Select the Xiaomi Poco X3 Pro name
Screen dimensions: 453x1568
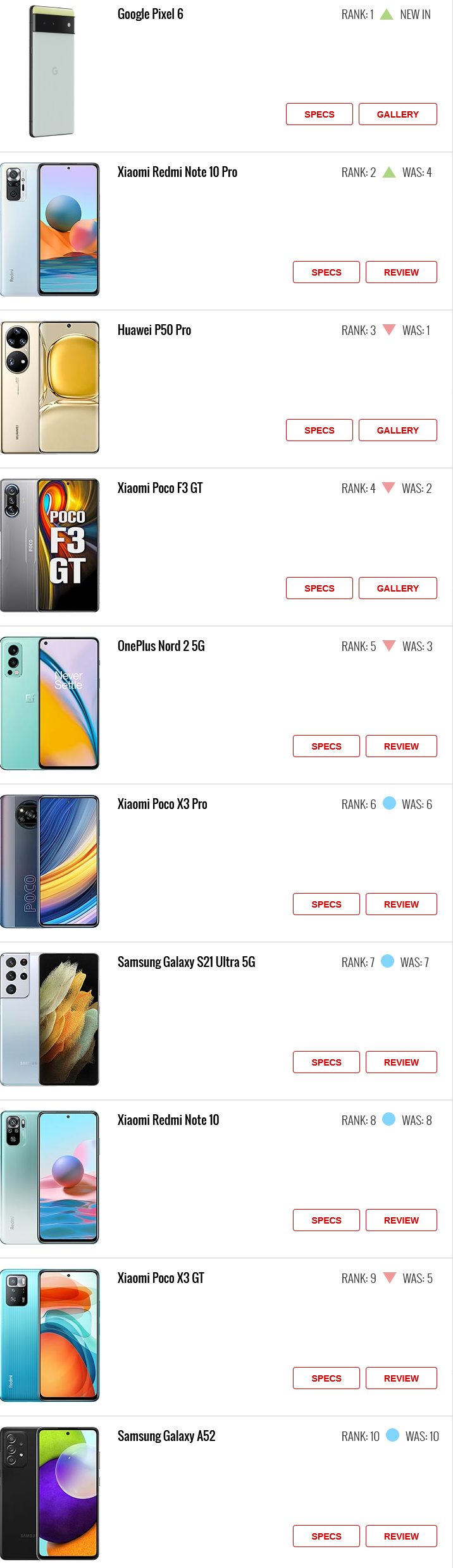[x=162, y=804]
